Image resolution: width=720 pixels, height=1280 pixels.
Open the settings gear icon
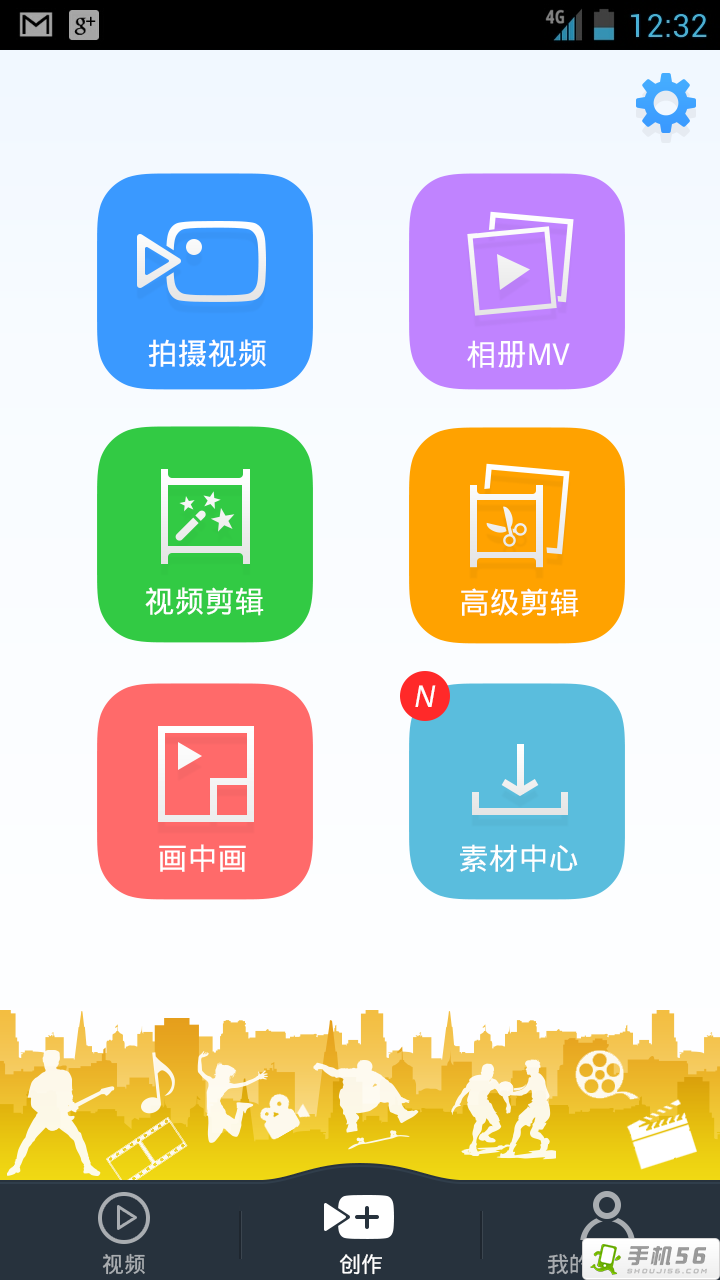click(665, 103)
